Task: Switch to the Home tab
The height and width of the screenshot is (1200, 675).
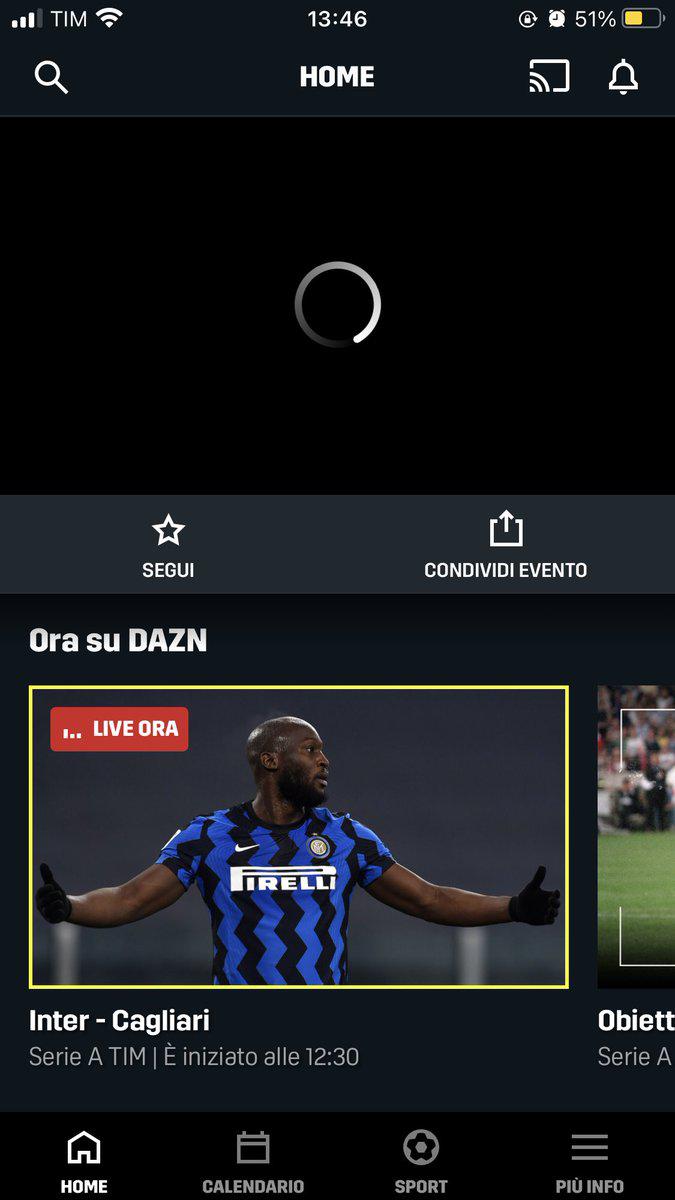Action: click(x=84, y=1161)
